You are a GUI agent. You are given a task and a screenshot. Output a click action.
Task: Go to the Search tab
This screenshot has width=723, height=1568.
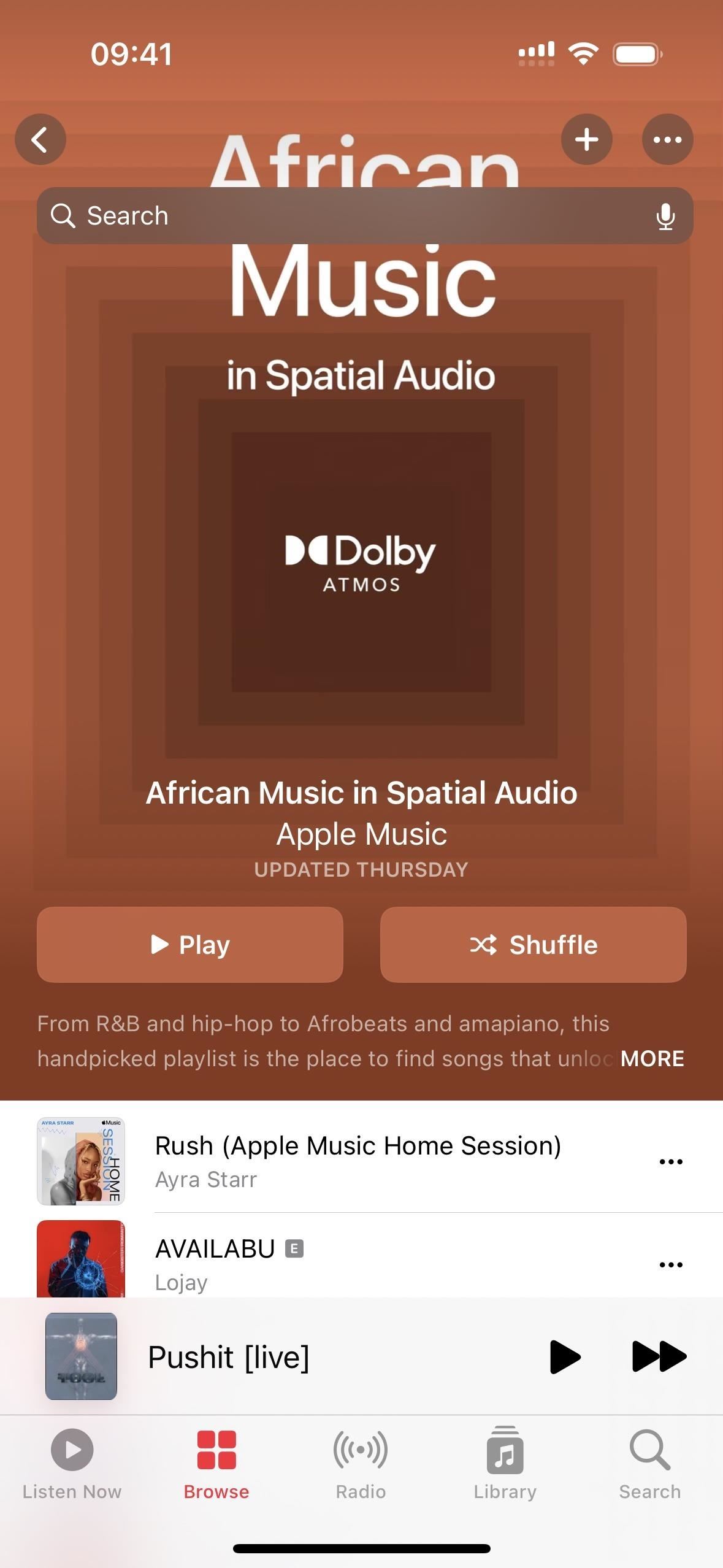click(649, 1464)
